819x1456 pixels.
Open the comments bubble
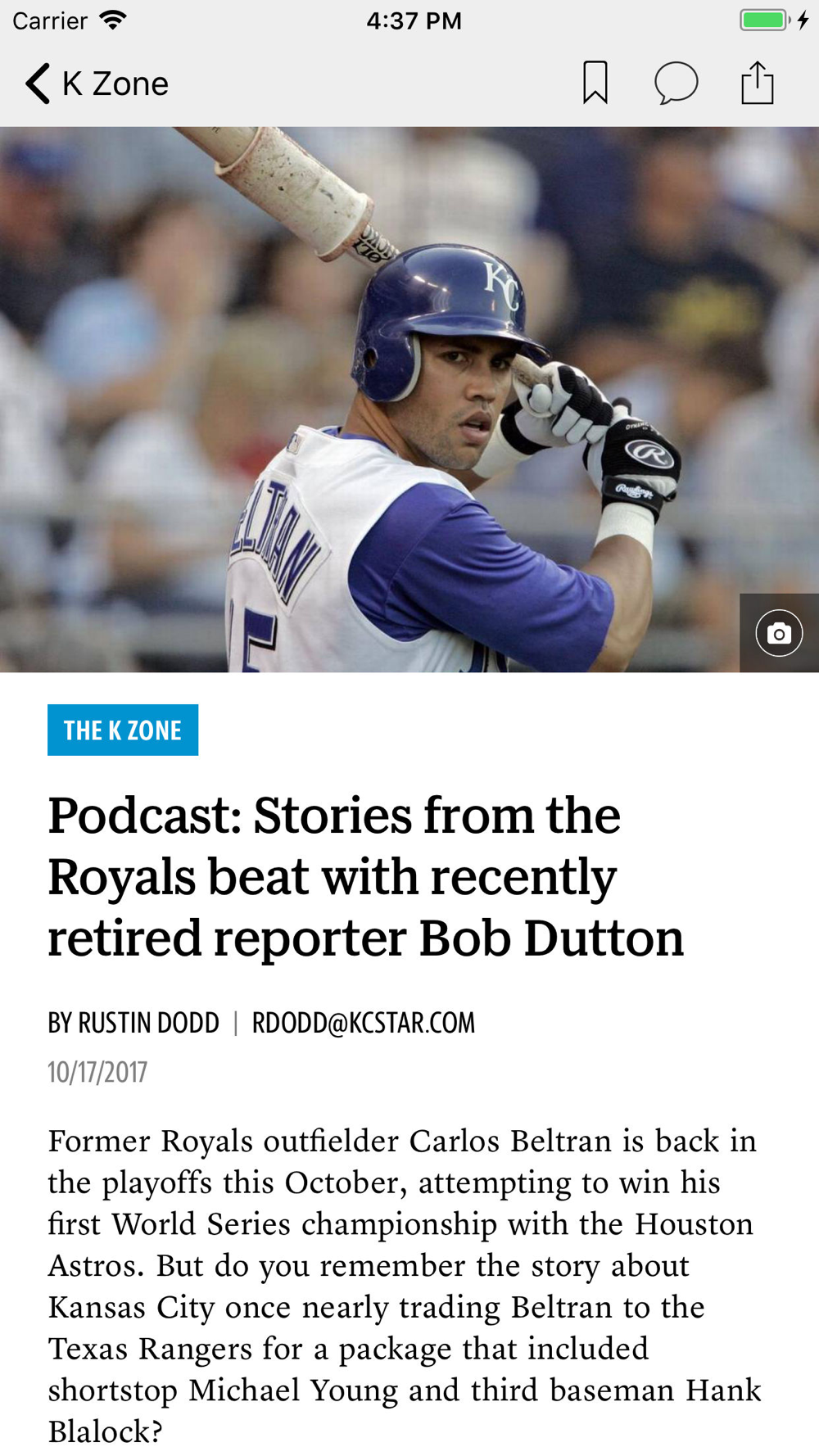[x=676, y=83]
